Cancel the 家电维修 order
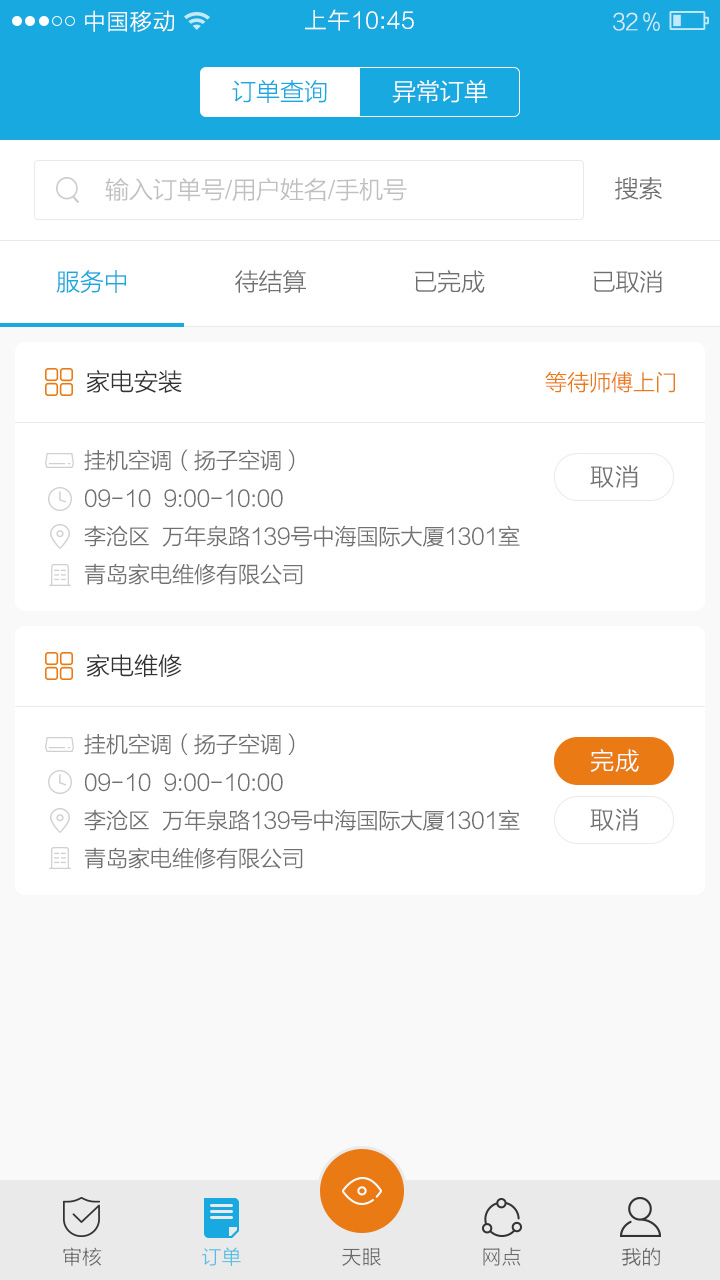 tap(614, 820)
